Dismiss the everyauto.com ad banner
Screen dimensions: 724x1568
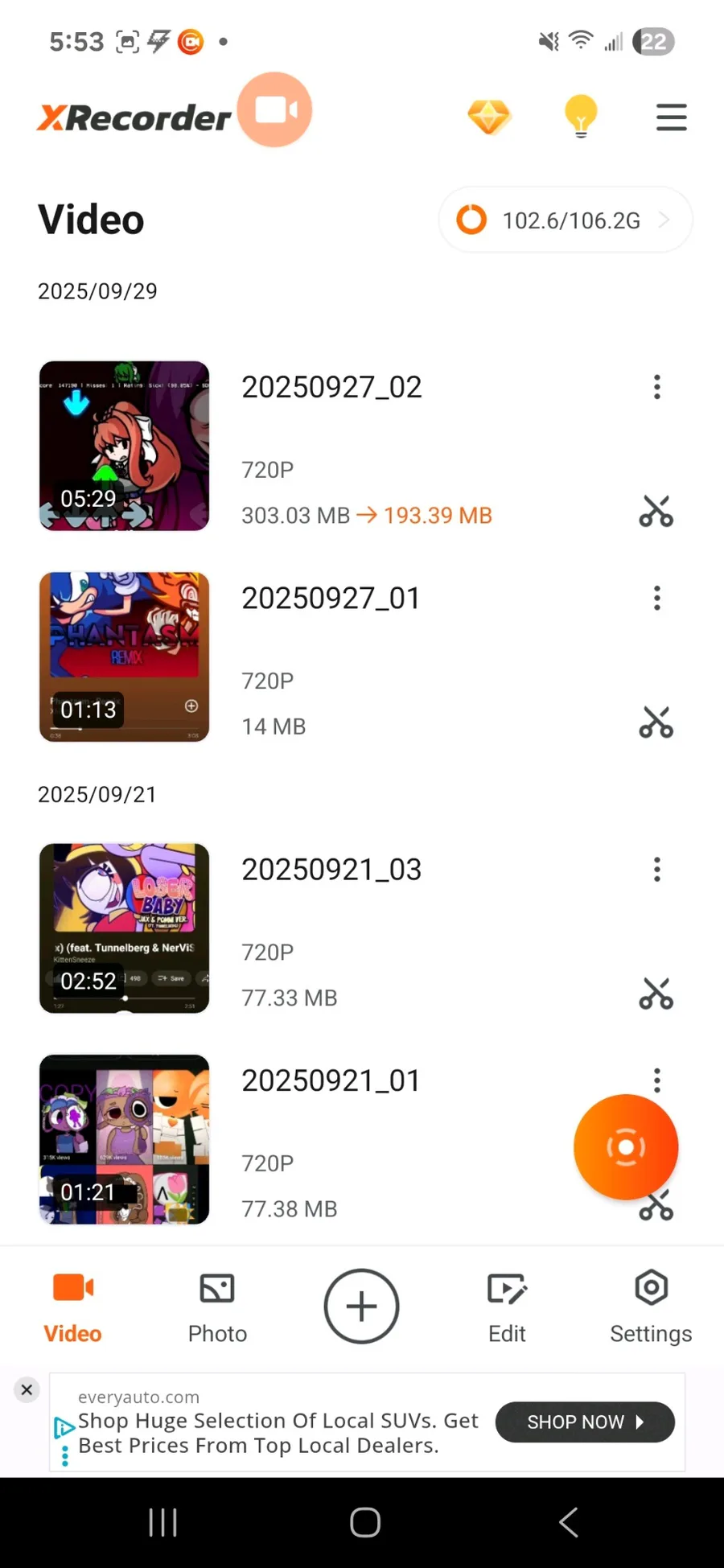click(27, 1389)
